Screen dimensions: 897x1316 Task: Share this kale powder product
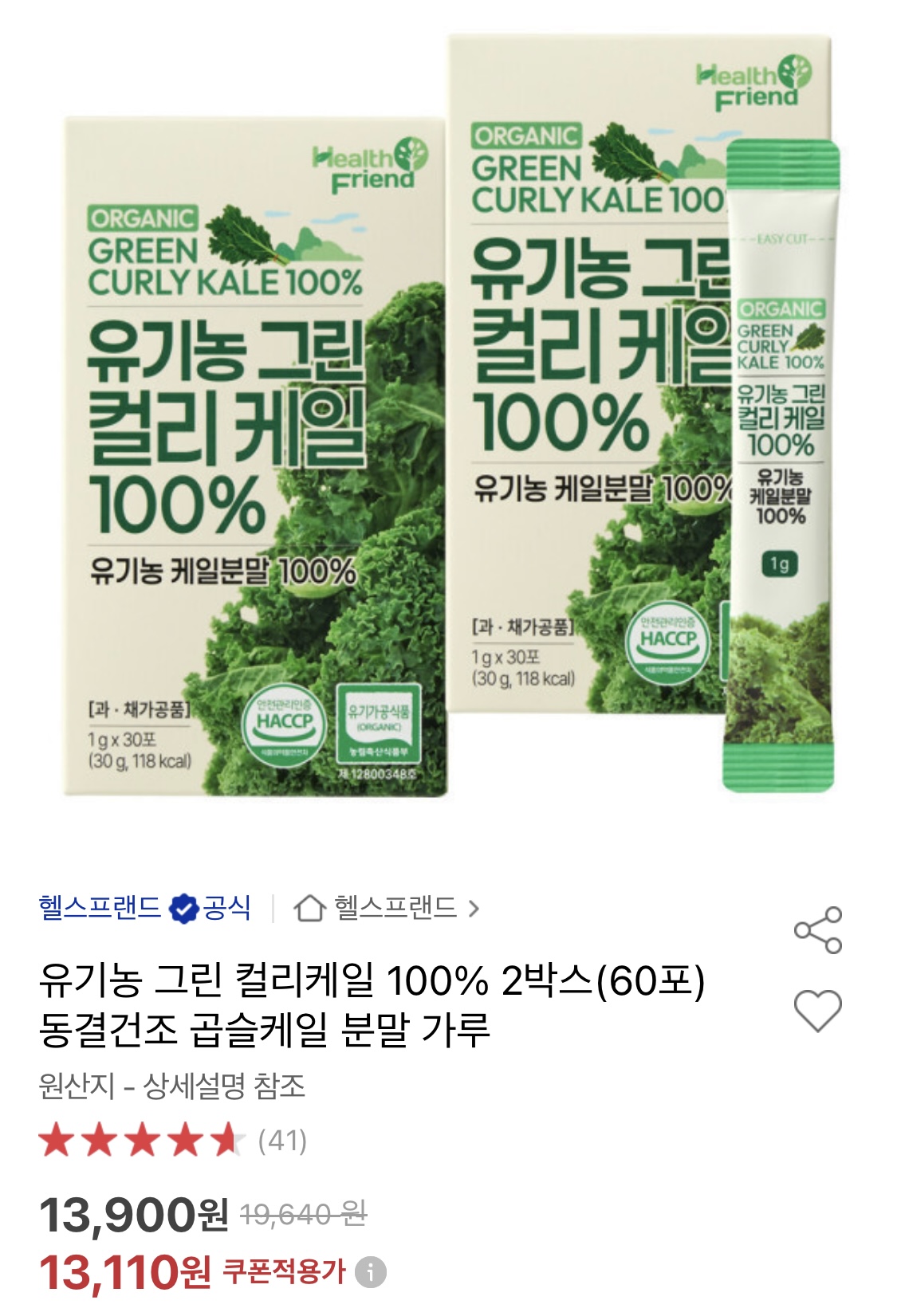817,929
